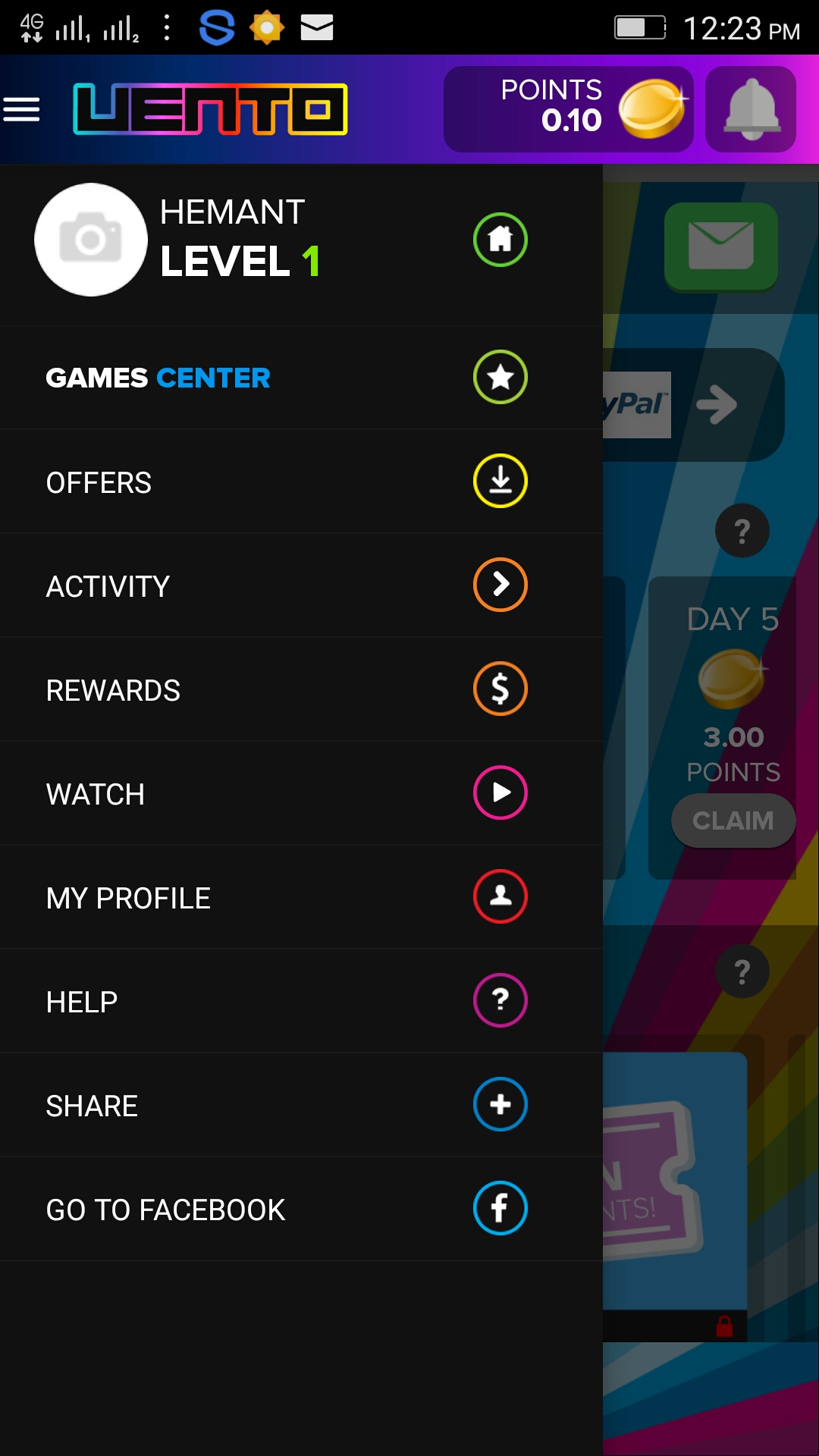Viewport: 819px width, 1456px height.
Task: View the Activity page
Action: [108, 586]
